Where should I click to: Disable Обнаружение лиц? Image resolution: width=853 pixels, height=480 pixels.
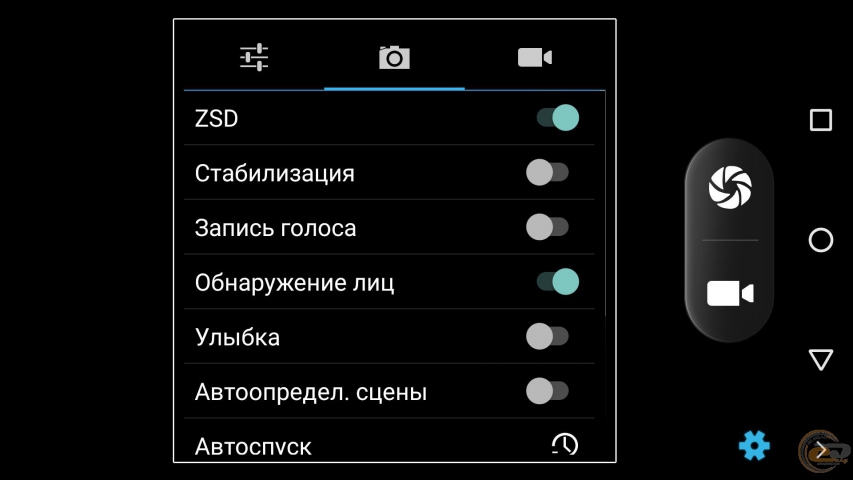557,282
